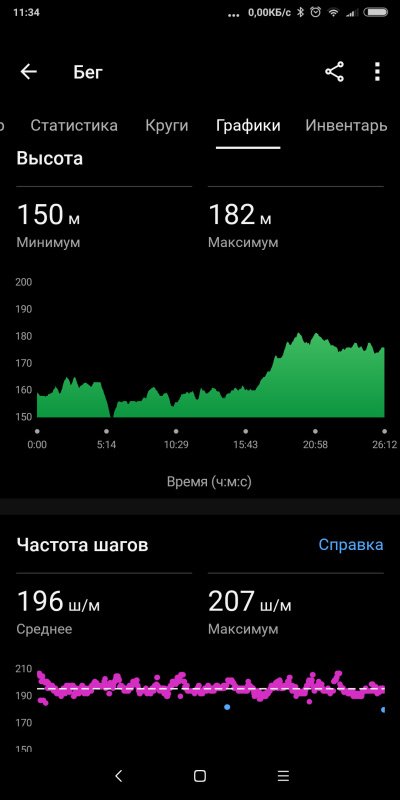Go back using the top-left arrow

pos(29,72)
